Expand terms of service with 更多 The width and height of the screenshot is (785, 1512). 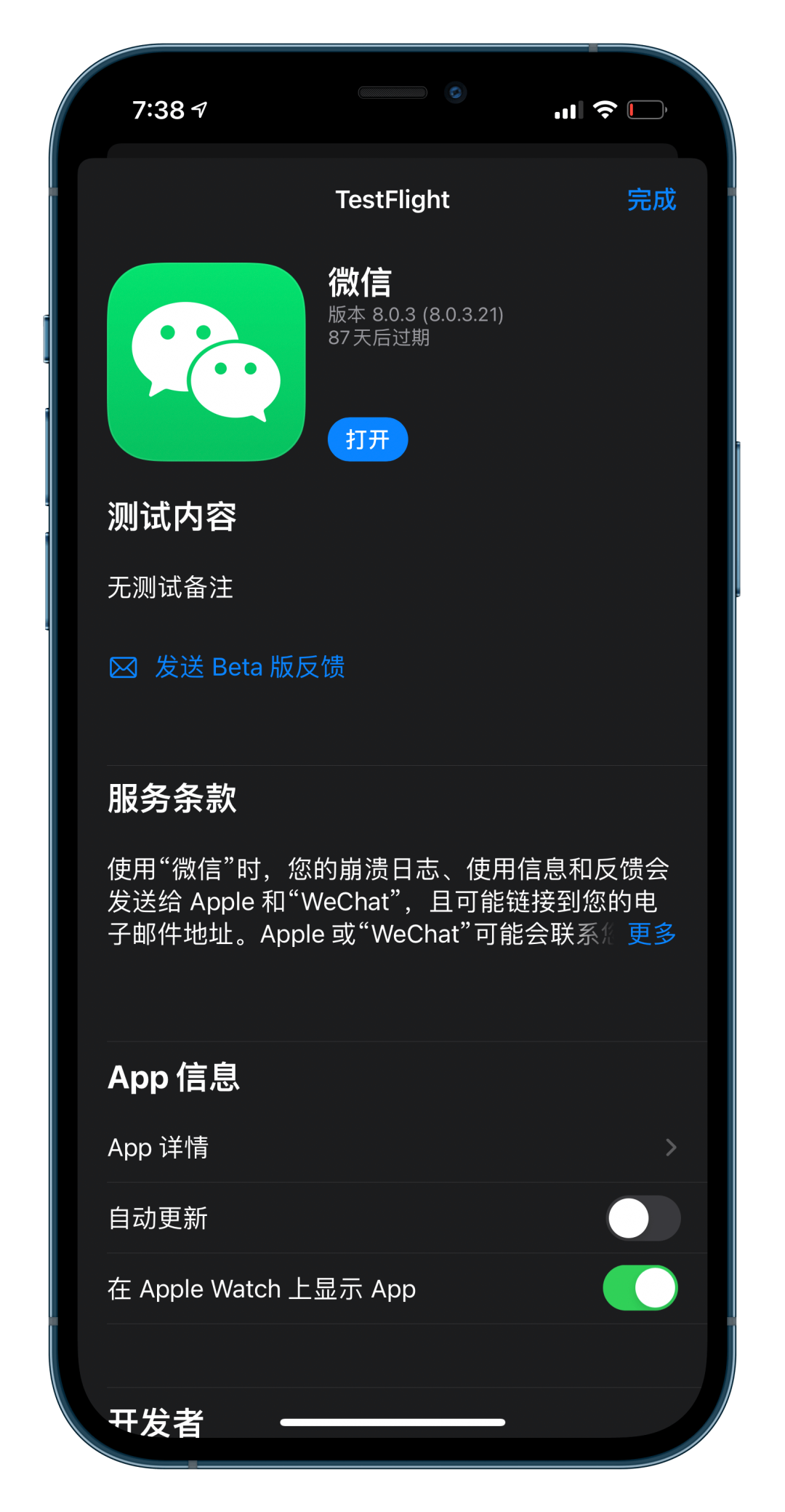651,933
